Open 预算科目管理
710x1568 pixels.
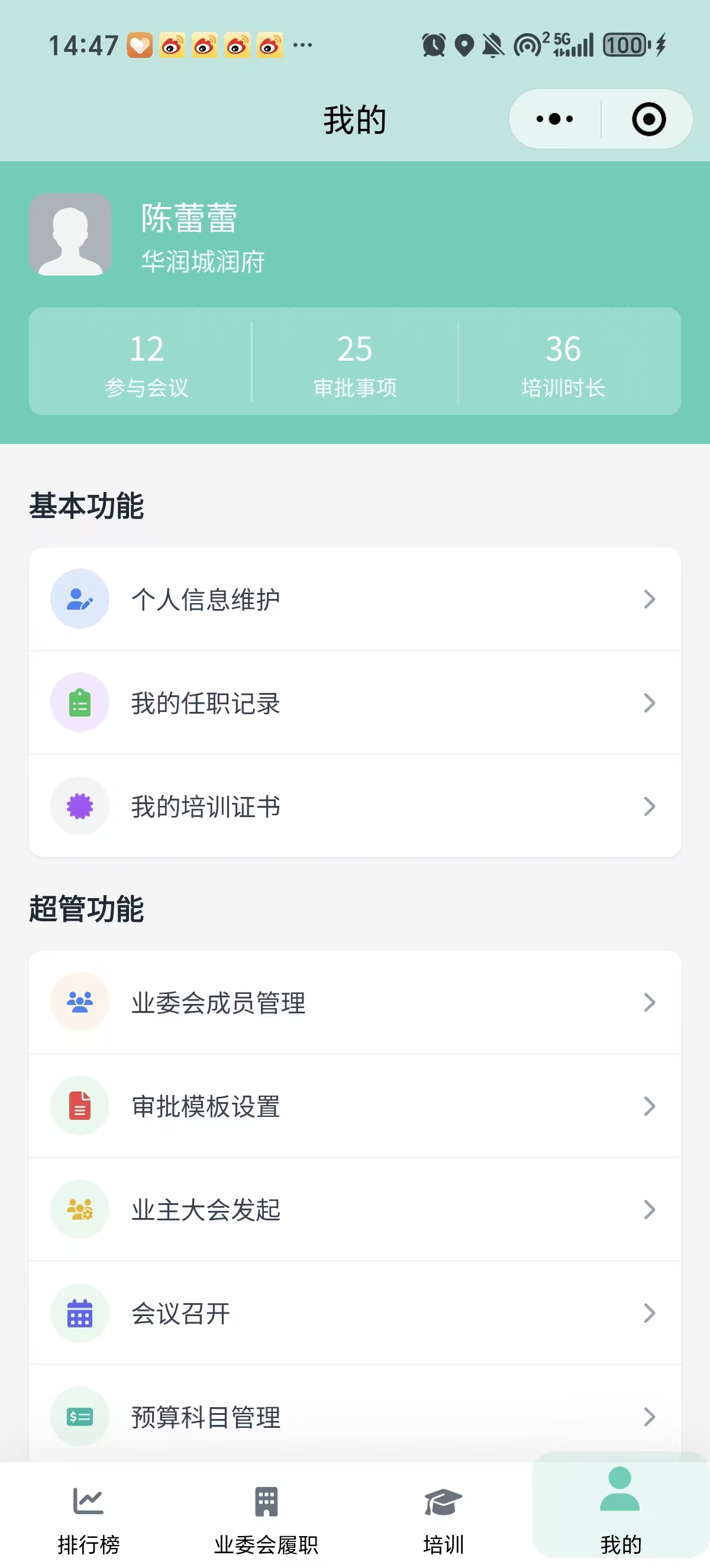click(x=354, y=1417)
